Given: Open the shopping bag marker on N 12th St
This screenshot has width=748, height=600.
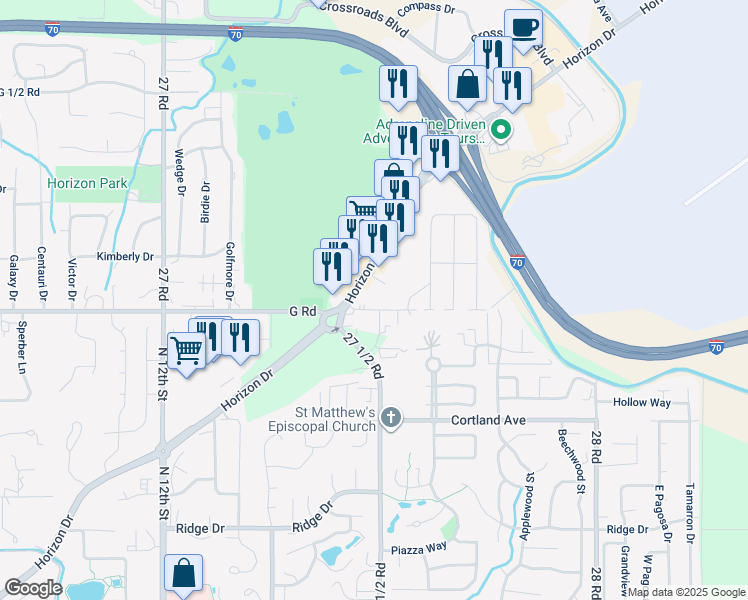Looking at the screenshot, I should point(184,574).
